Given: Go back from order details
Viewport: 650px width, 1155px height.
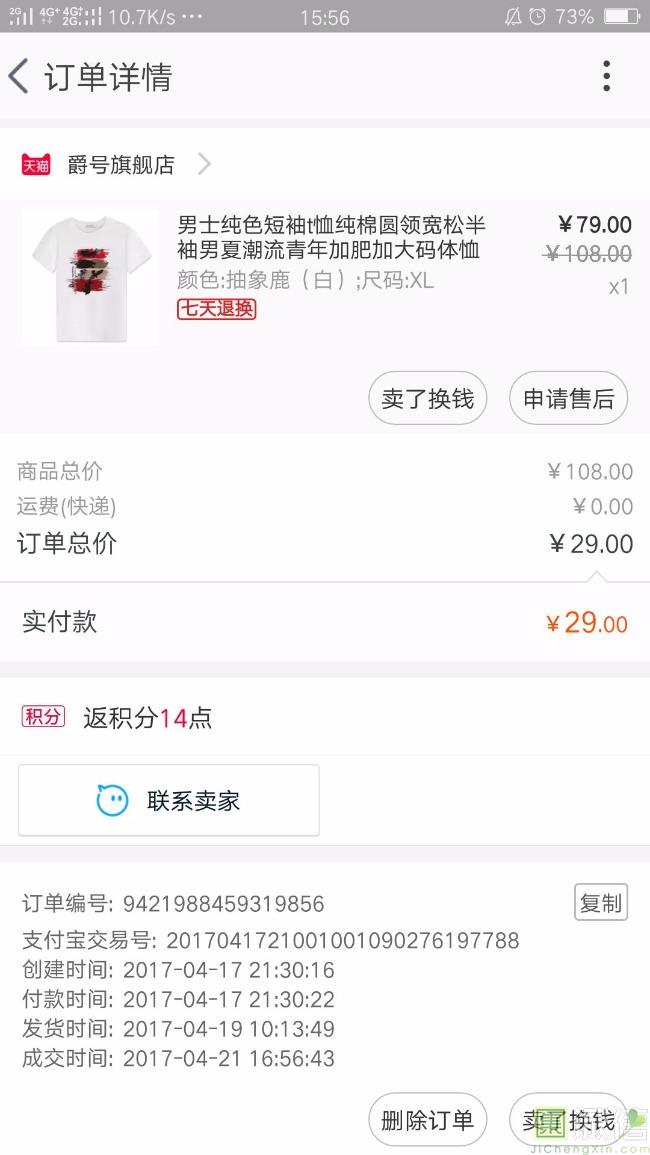Looking at the screenshot, I should point(19,77).
